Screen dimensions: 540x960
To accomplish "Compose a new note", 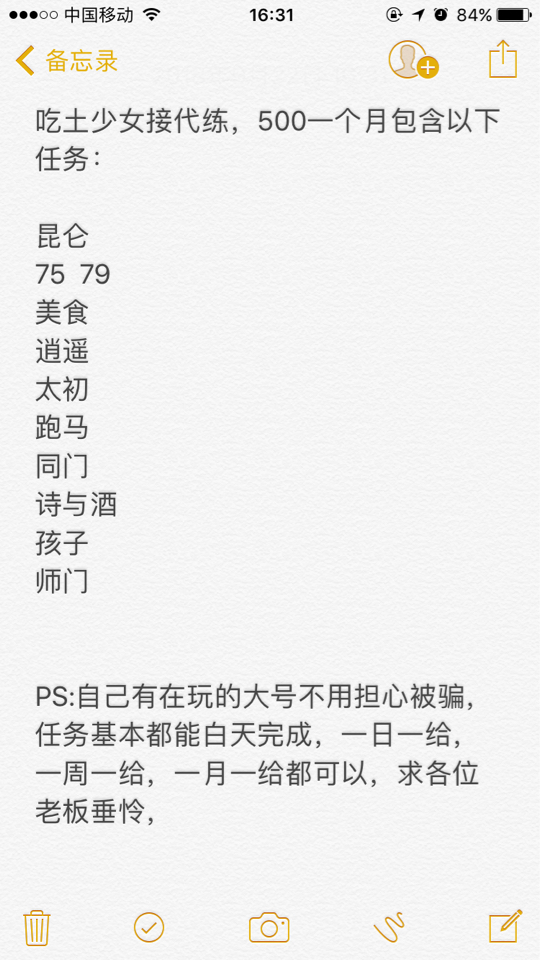I will (505, 926).
